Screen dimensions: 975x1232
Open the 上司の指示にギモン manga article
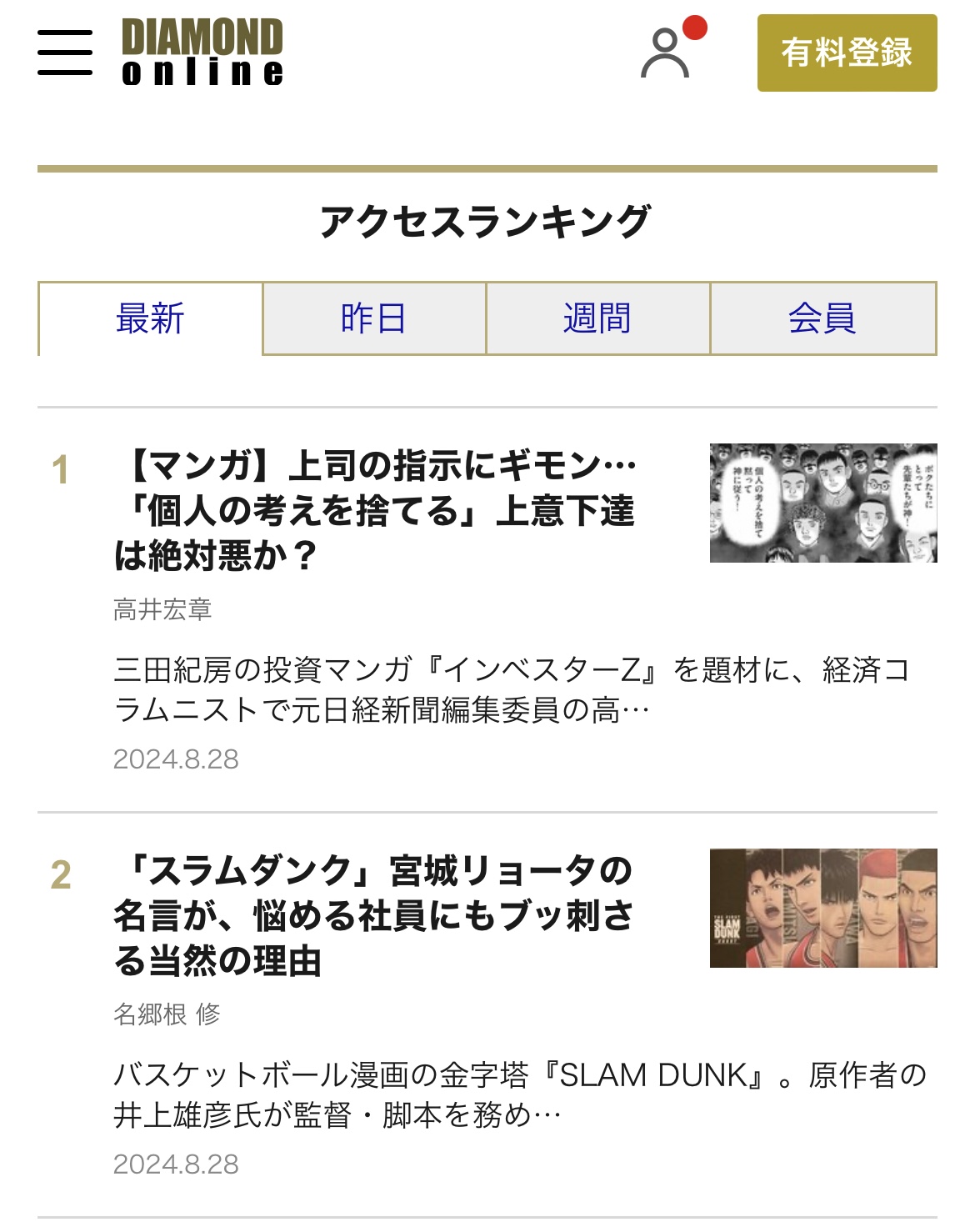coord(375,510)
